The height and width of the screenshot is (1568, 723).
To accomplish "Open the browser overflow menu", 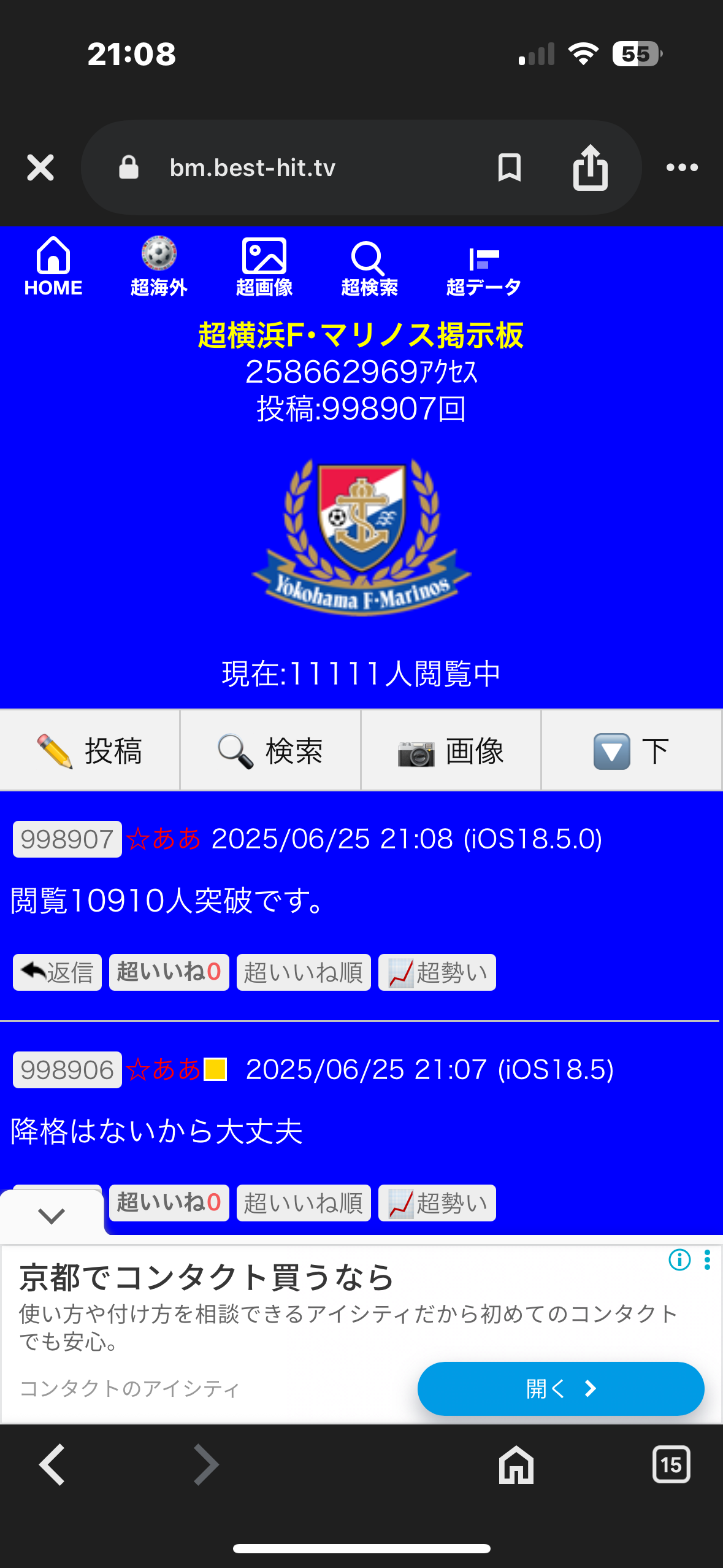I will click(683, 167).
